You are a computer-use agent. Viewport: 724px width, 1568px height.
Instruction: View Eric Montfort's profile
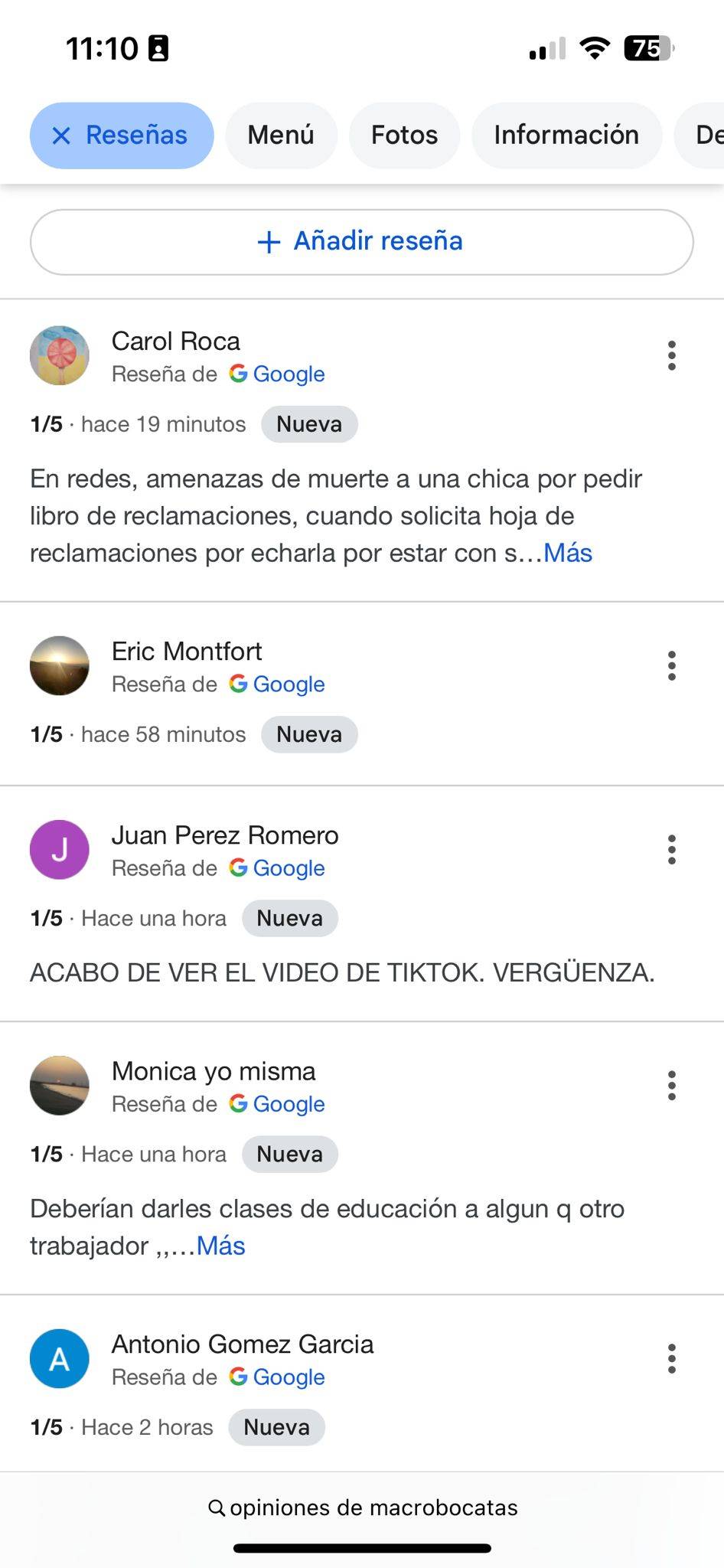pyautogui.click(x=186, y=652)
